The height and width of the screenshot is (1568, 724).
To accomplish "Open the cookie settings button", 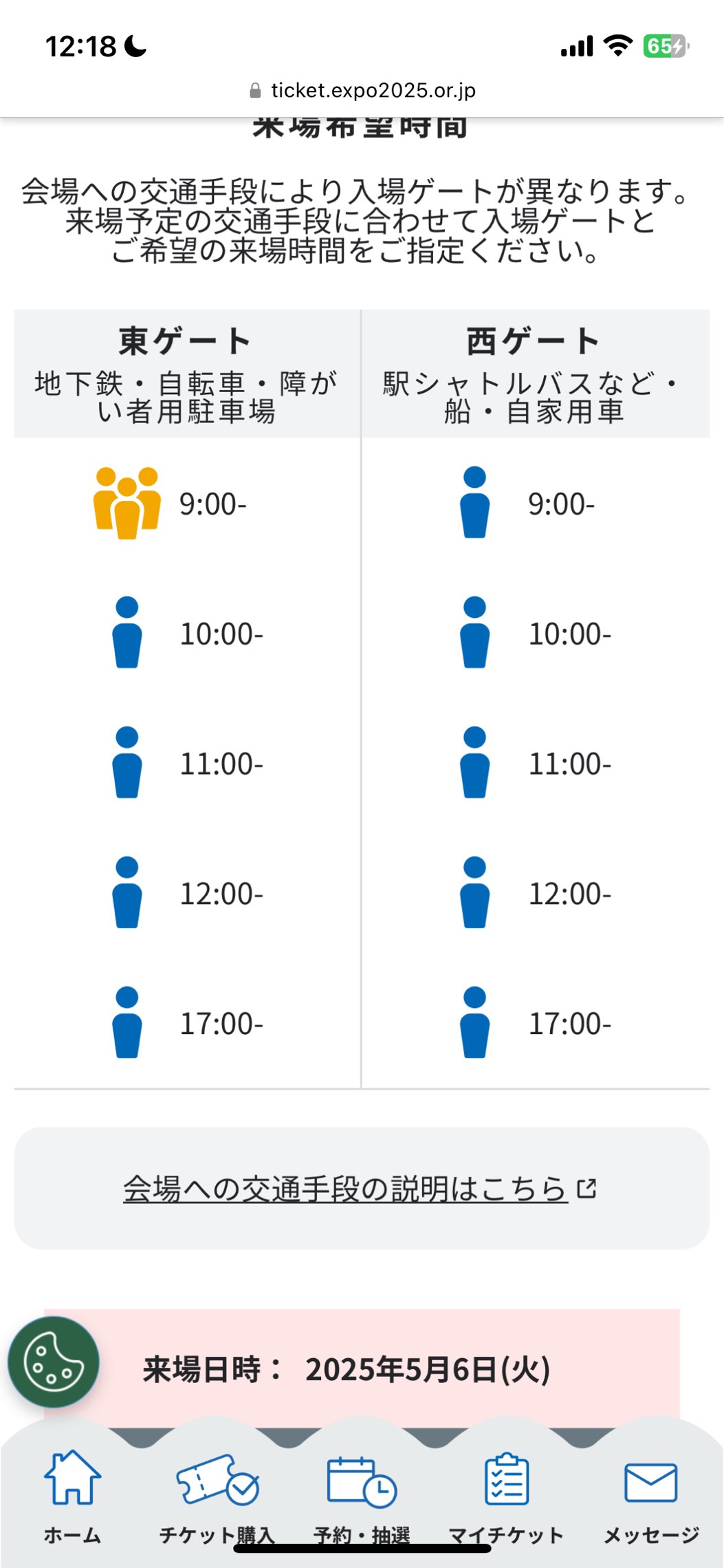I will [x=54, y=1362].
